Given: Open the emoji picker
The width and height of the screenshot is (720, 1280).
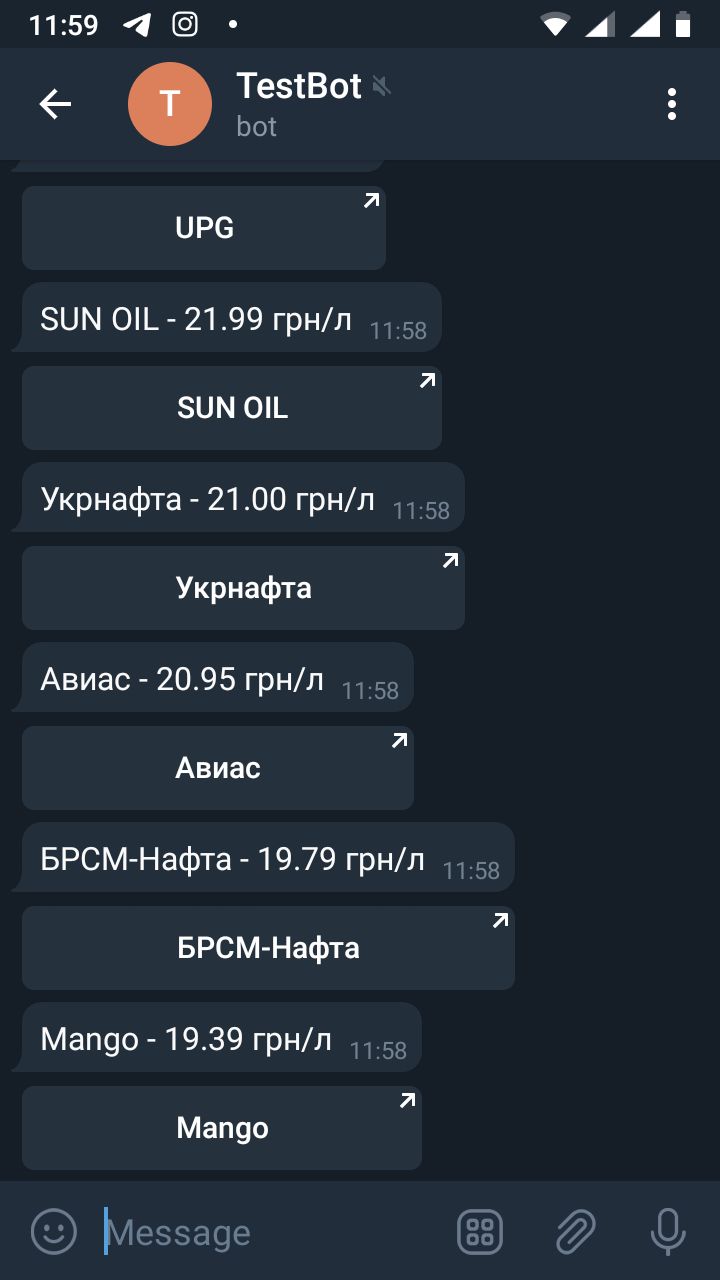Looking at the screenshot, I should (54, 1232).
